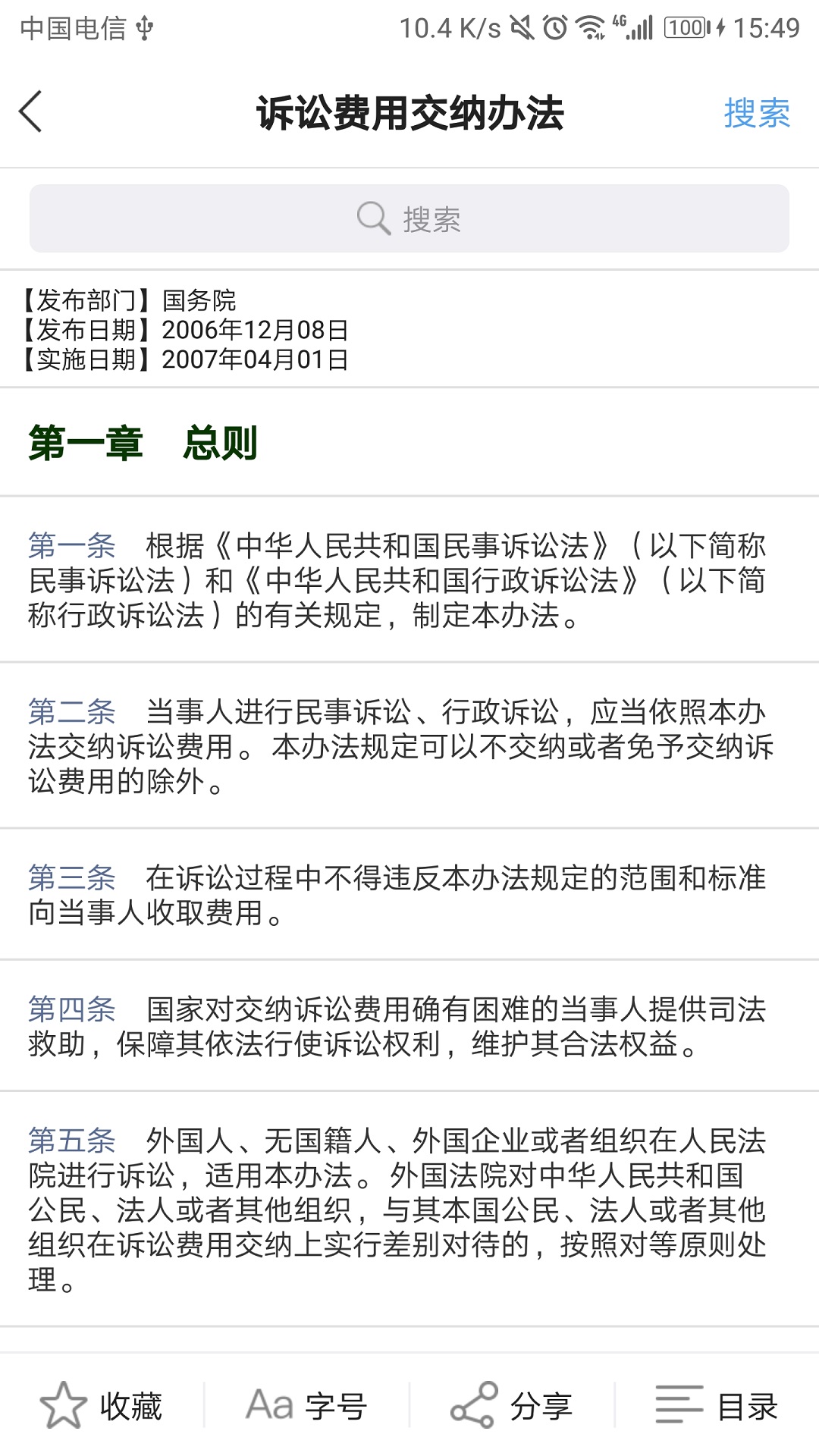The height and width of the screenshot is (1456, 819).
Task: Focus the grey 搜索 search field
Action: [409, 218]
